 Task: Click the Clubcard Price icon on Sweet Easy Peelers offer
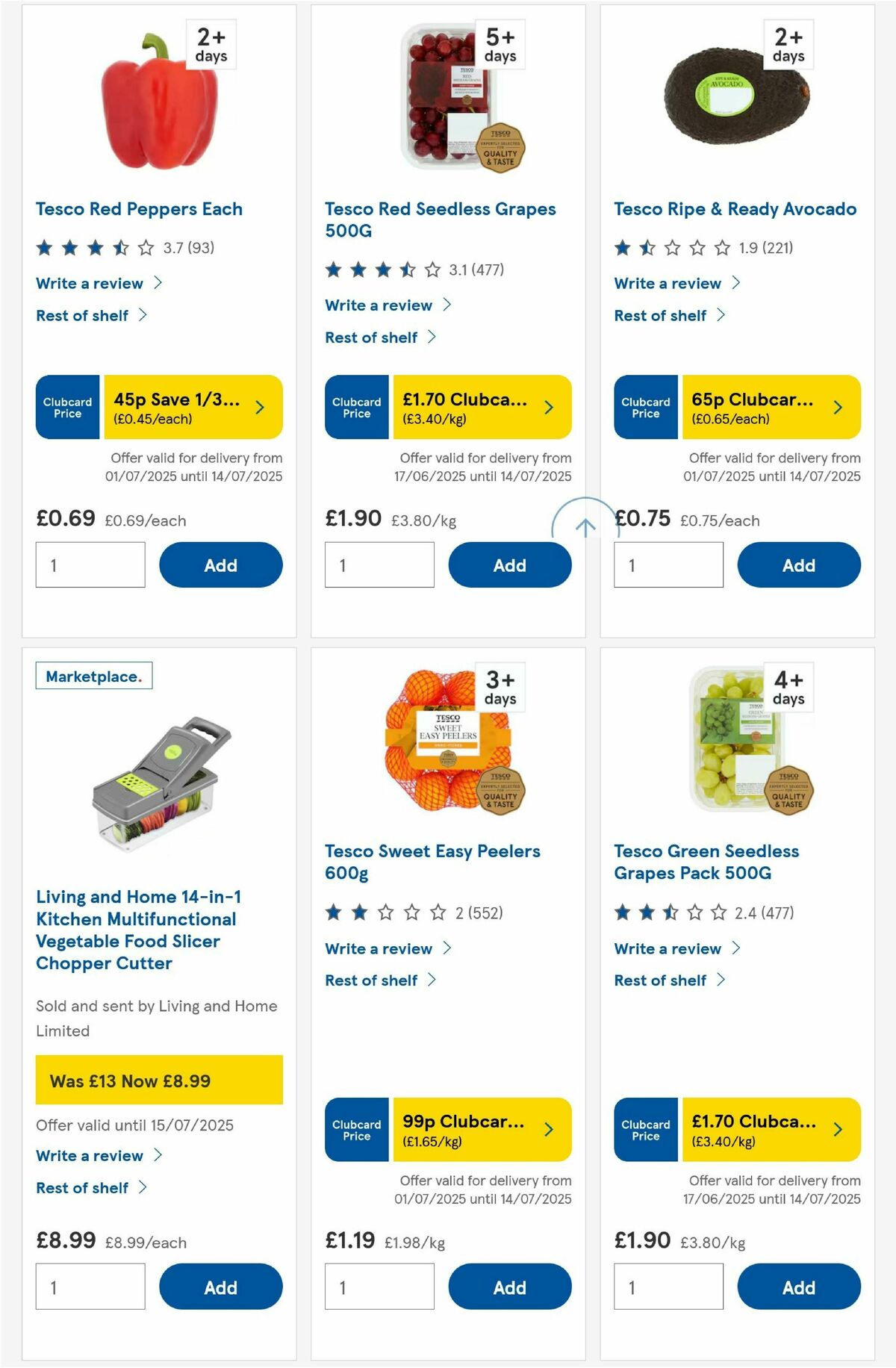point(356,1130)
